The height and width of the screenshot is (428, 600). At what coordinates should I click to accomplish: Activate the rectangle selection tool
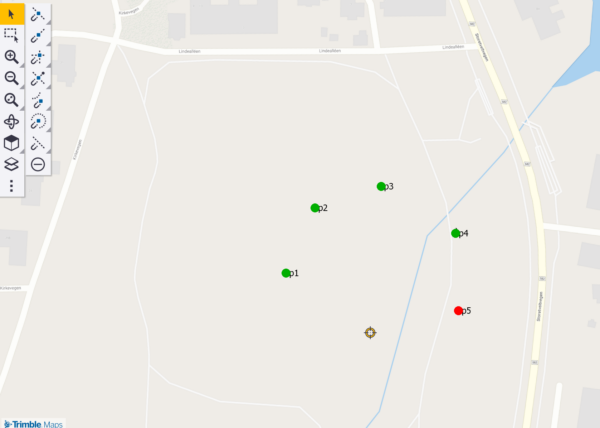click(x=12, y=35)
